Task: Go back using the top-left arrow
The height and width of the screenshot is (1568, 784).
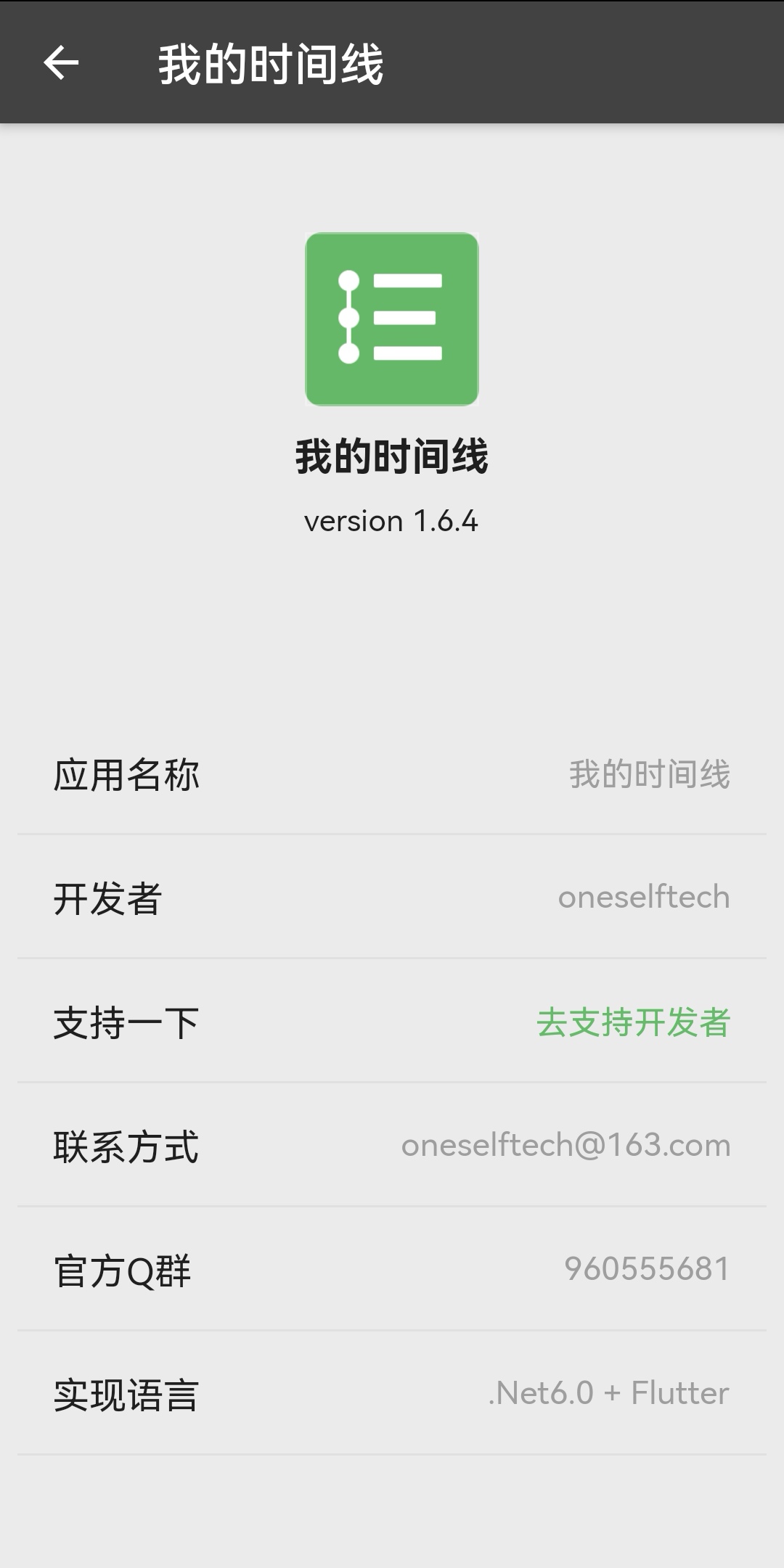Action: 61,62
